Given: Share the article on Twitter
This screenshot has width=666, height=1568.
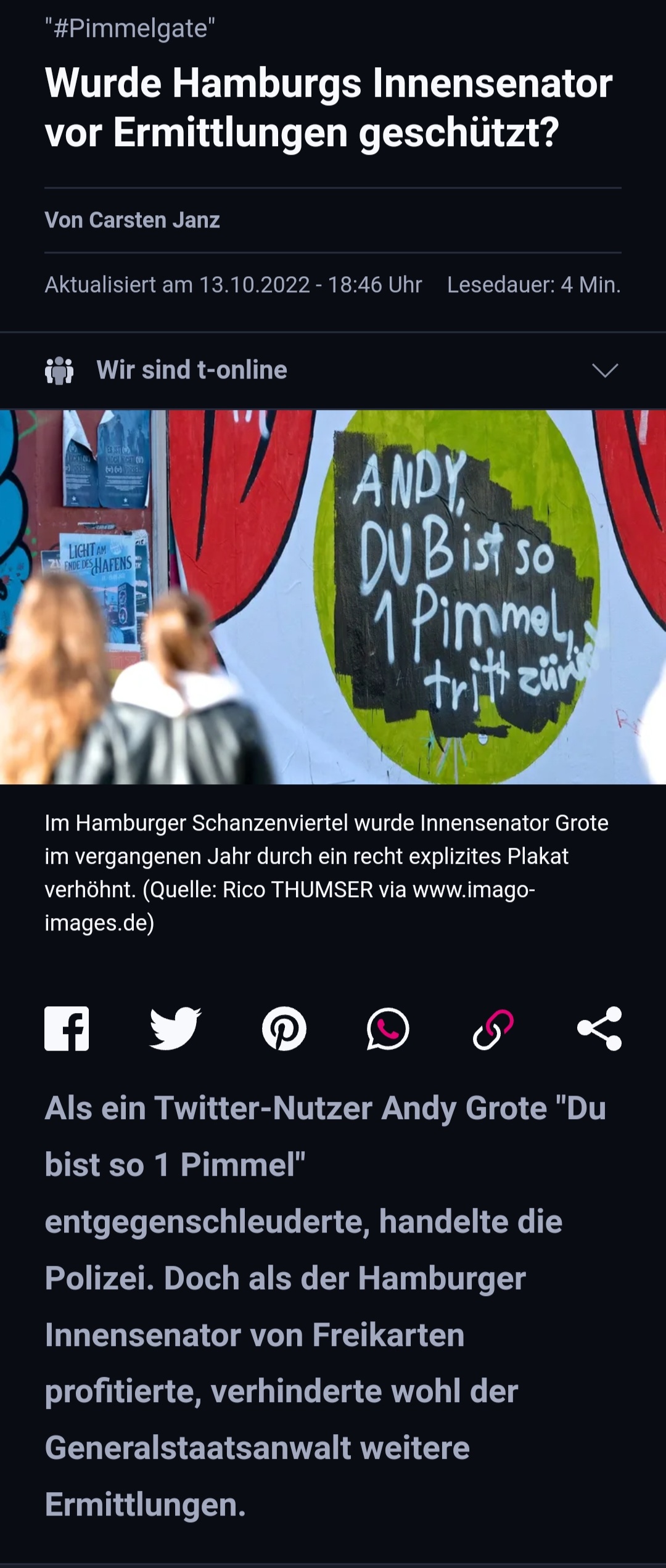Looking at the screenshot, I should [175, 1028].
